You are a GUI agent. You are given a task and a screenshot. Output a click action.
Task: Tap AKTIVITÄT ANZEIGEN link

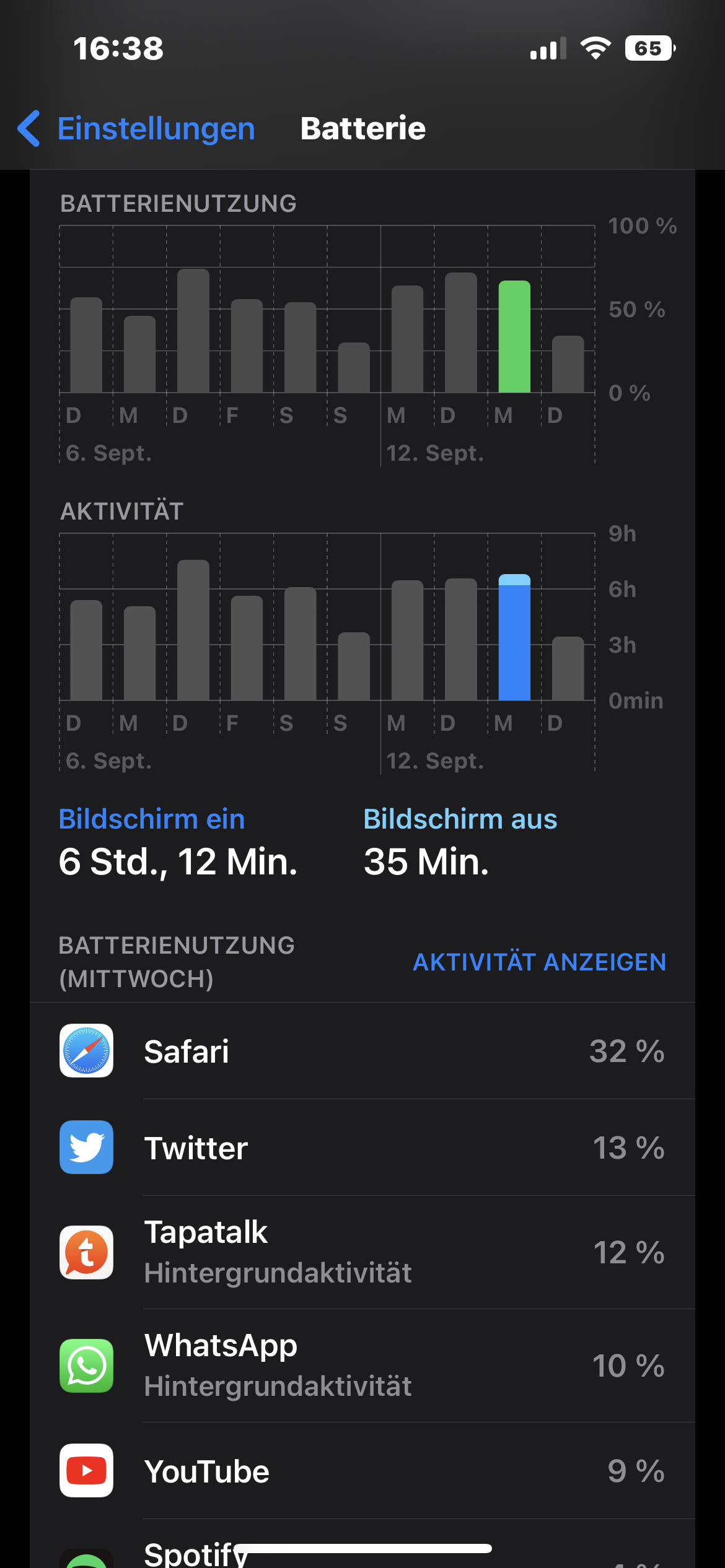coord(539,962)
